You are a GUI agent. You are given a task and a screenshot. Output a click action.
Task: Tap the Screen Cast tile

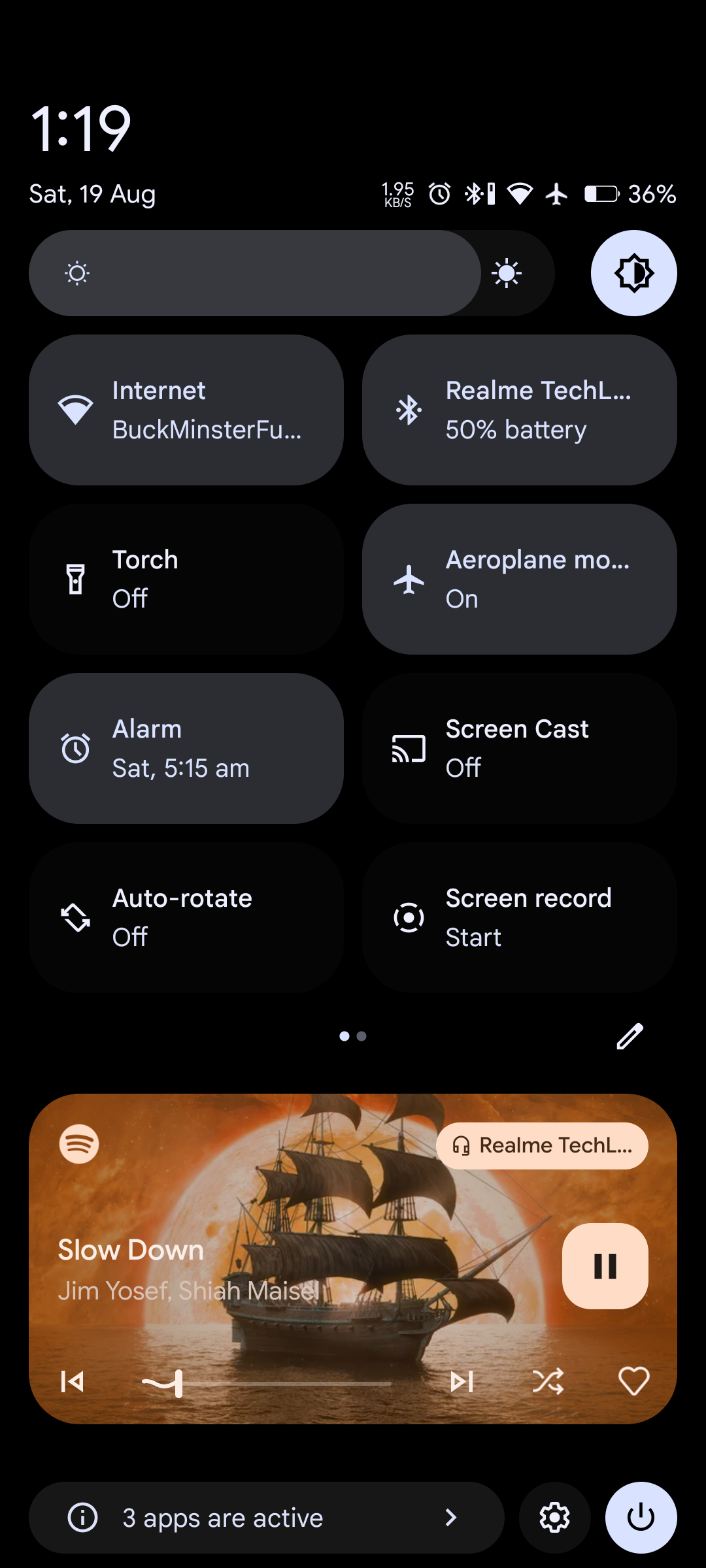[520, 749]
